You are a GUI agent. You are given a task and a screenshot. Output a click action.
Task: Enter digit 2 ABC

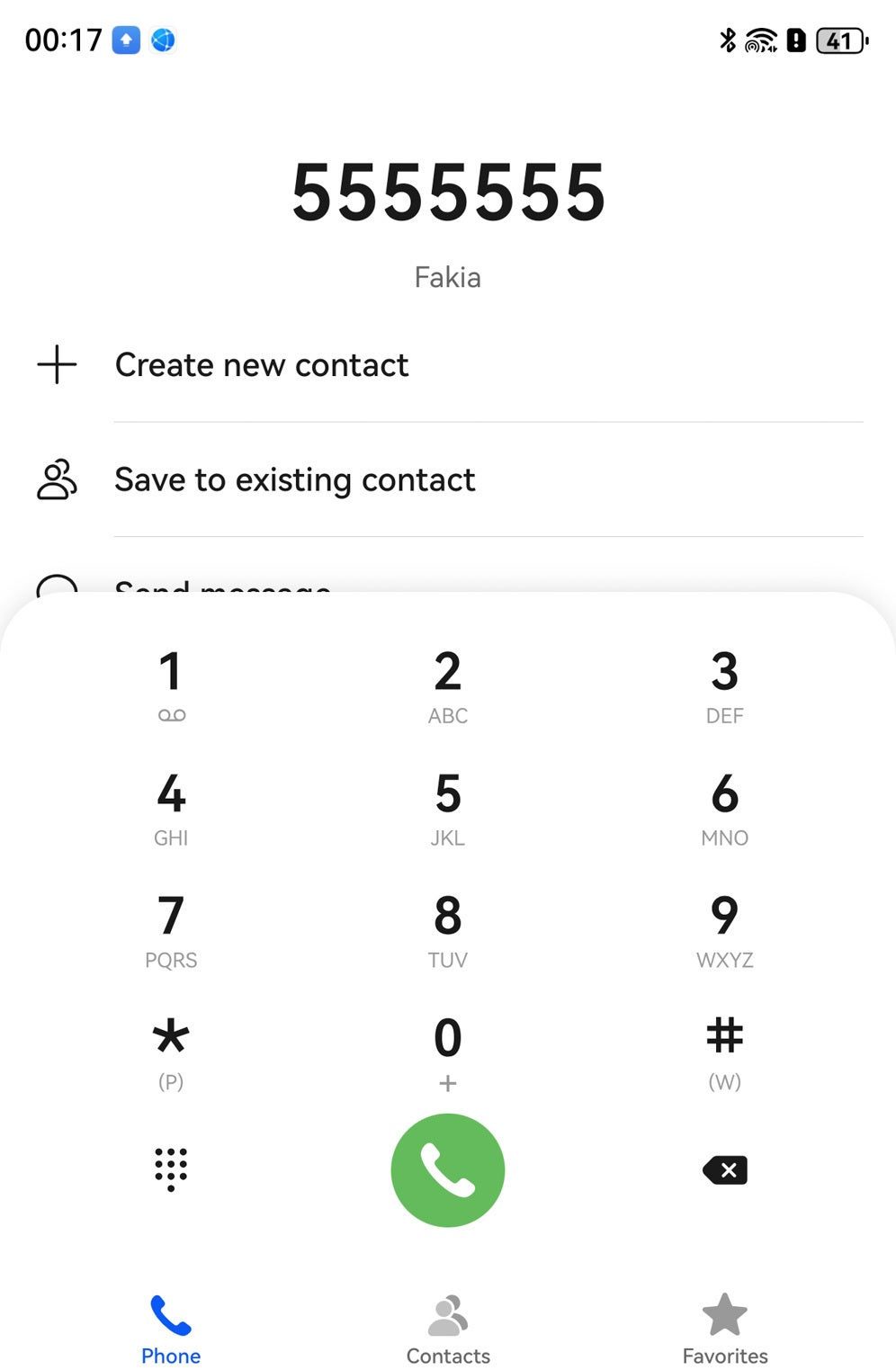click(x=448, y=684)
